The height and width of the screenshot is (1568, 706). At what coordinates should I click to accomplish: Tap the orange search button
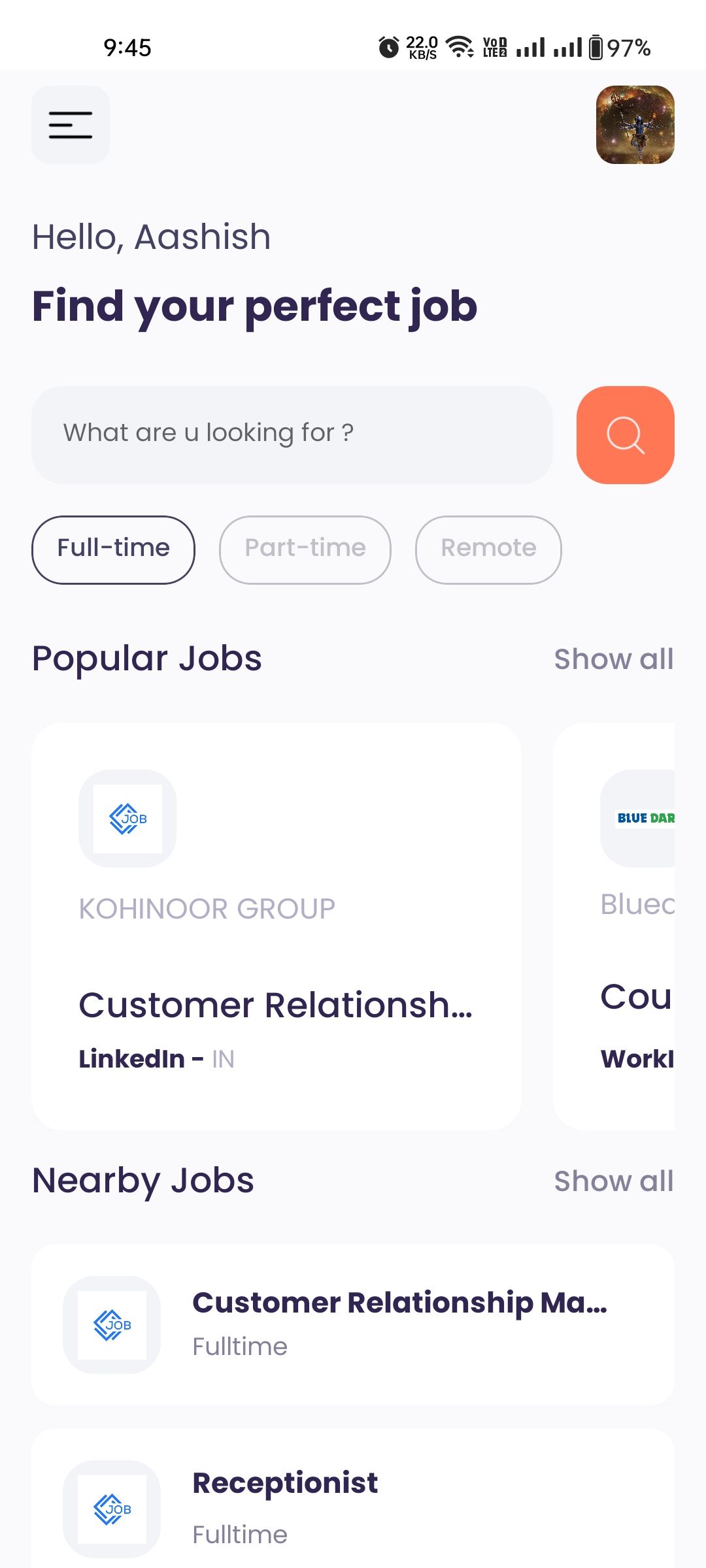[625, 434]
